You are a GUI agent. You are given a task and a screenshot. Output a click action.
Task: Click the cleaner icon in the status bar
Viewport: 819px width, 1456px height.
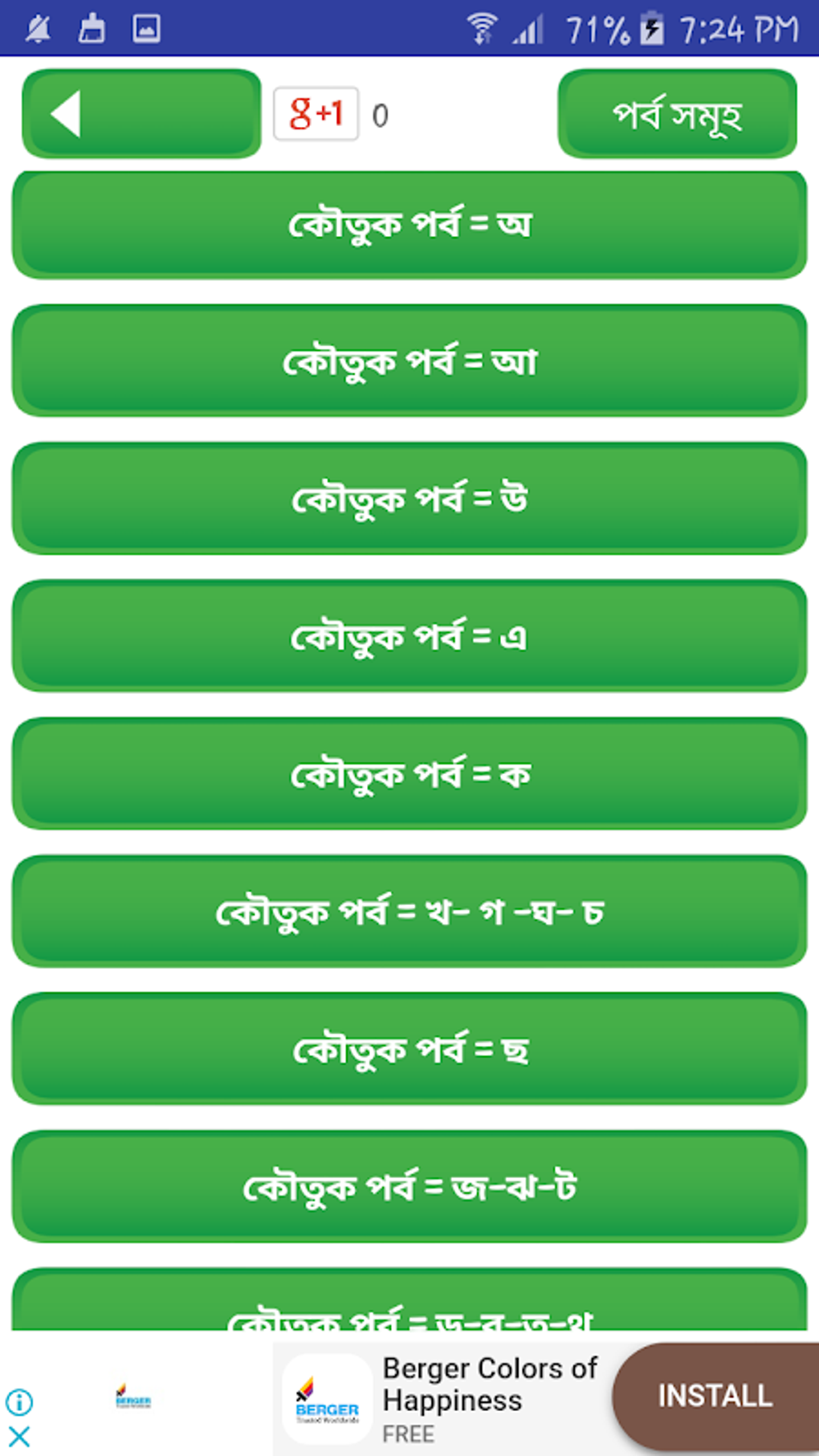click(92, 27)
